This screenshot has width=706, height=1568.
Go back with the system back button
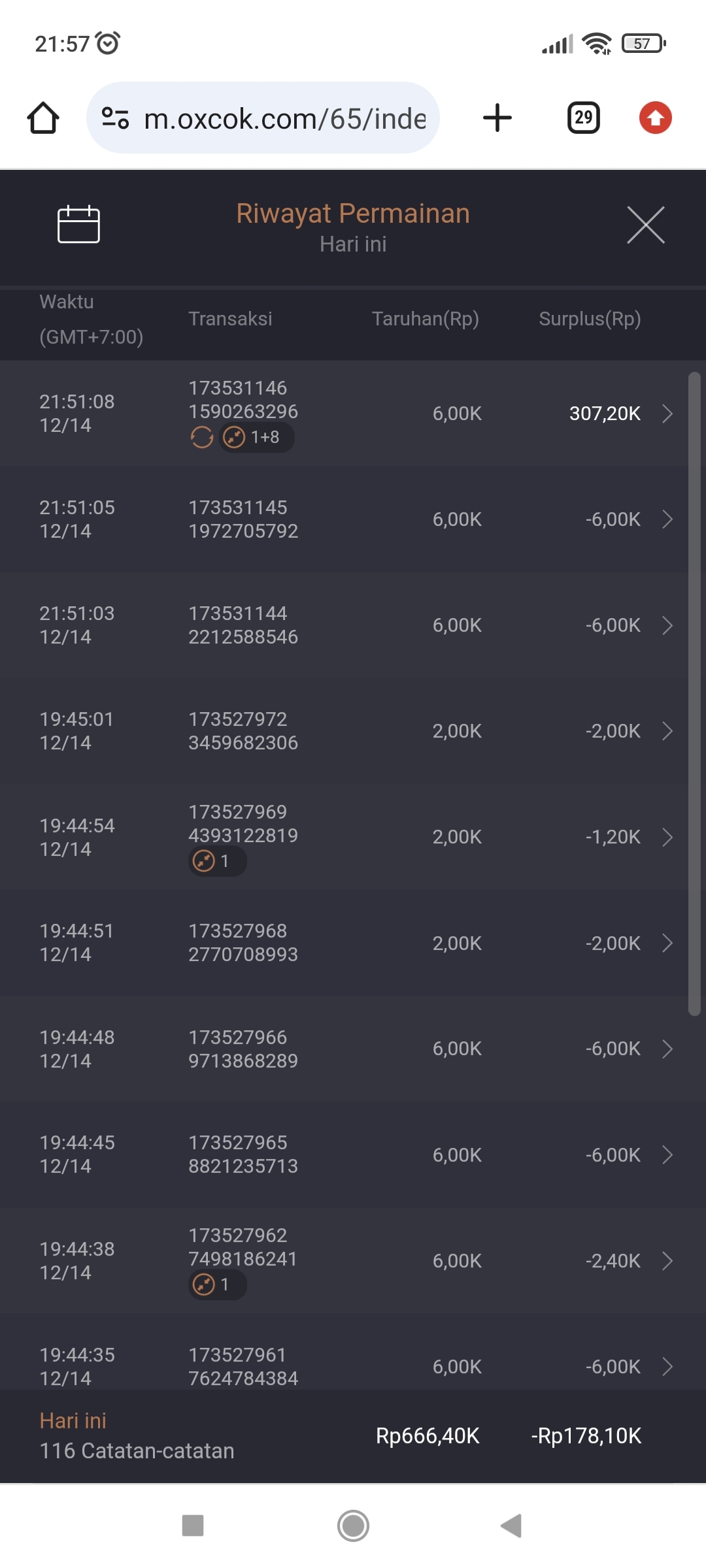(511, 1526)
